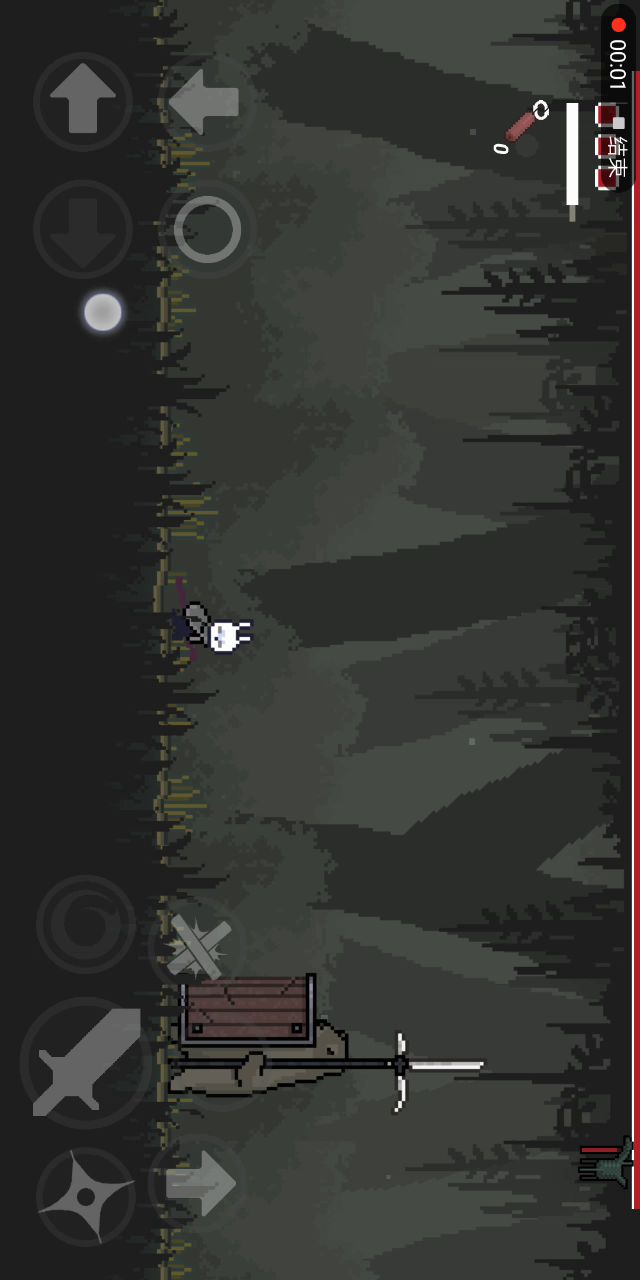Tap the hollow circle action button

point(207,230)
